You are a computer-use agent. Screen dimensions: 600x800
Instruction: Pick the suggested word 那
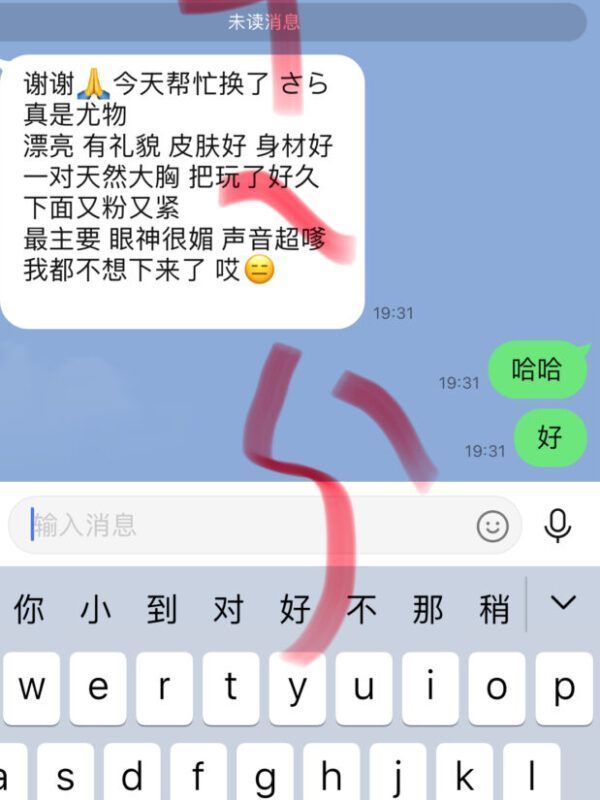coord(428,608)
